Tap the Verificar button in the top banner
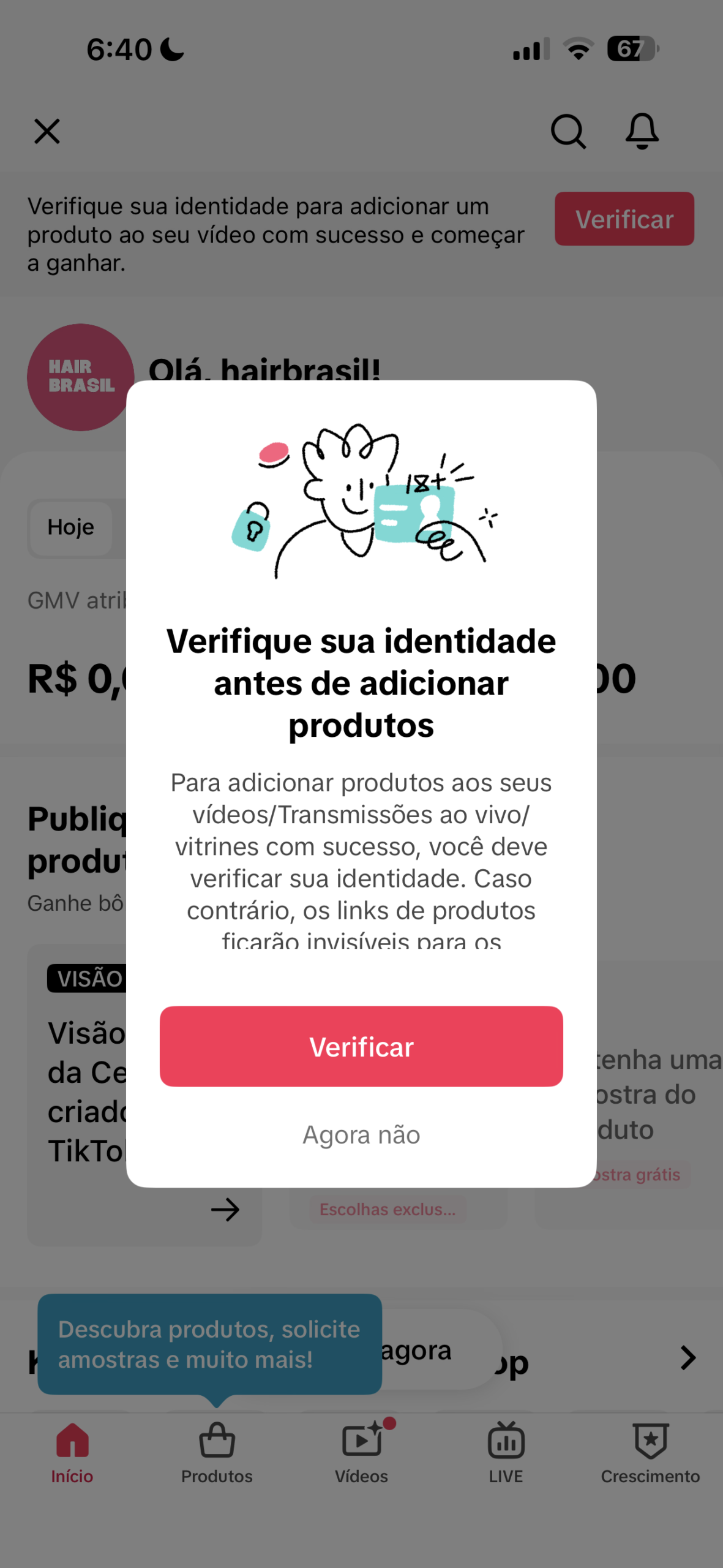Screen dimensions: 723x1568 (x=624, y=219)
